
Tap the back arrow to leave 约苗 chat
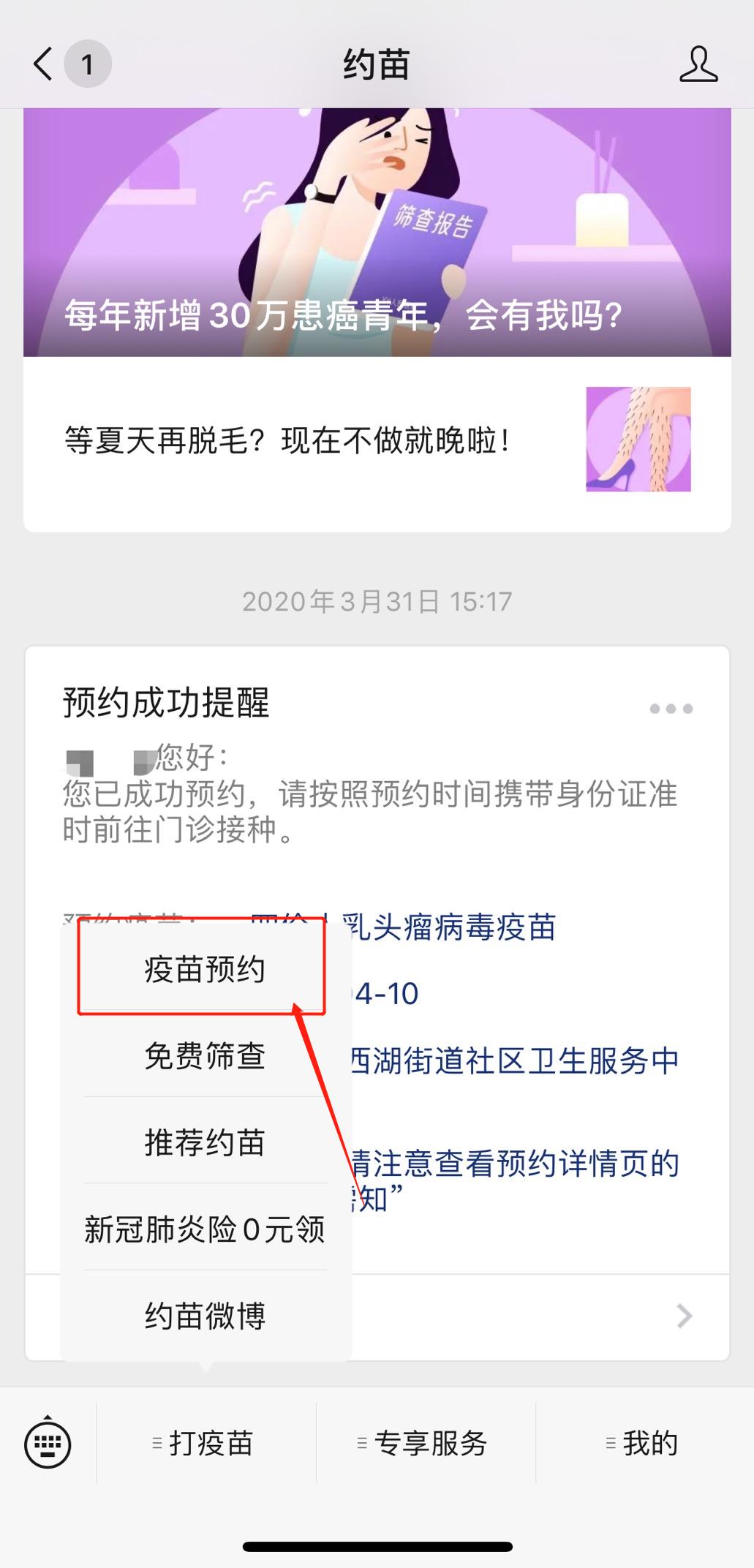click(x=42, y=64)
